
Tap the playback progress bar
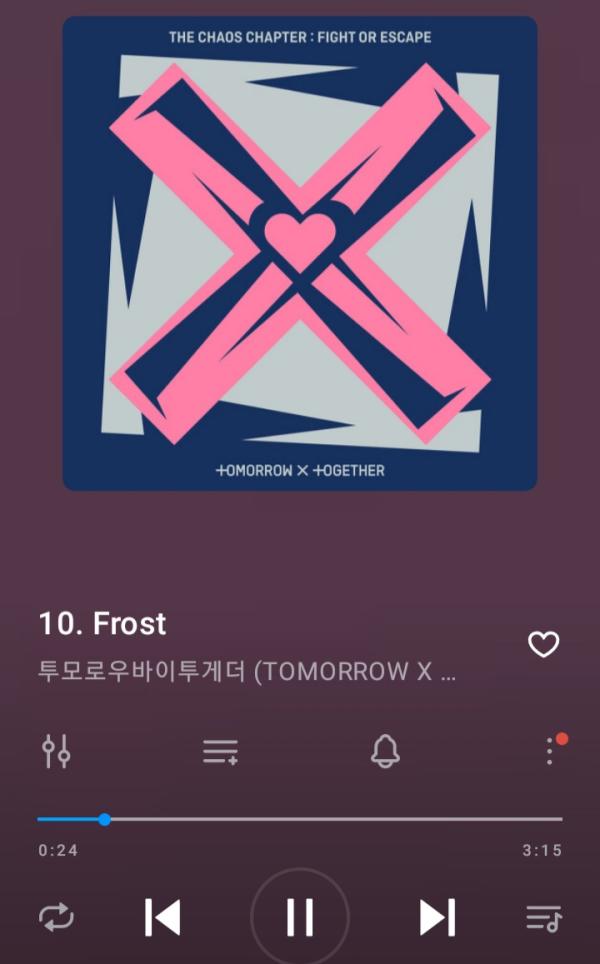pos(300,819)
